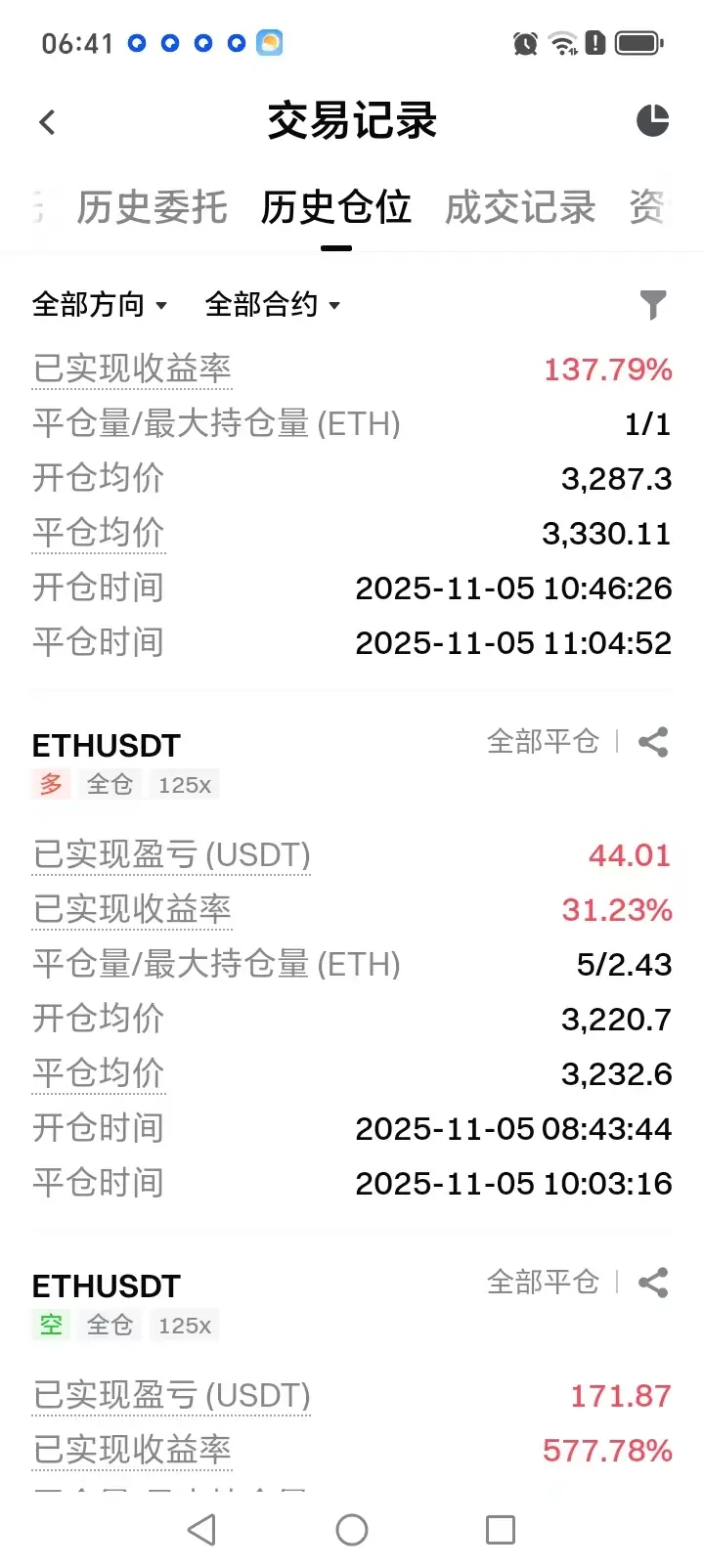Viewport: 704px width, 1568px height.
Task: Expand the 全部方向 dropdown
Action: 99,305
